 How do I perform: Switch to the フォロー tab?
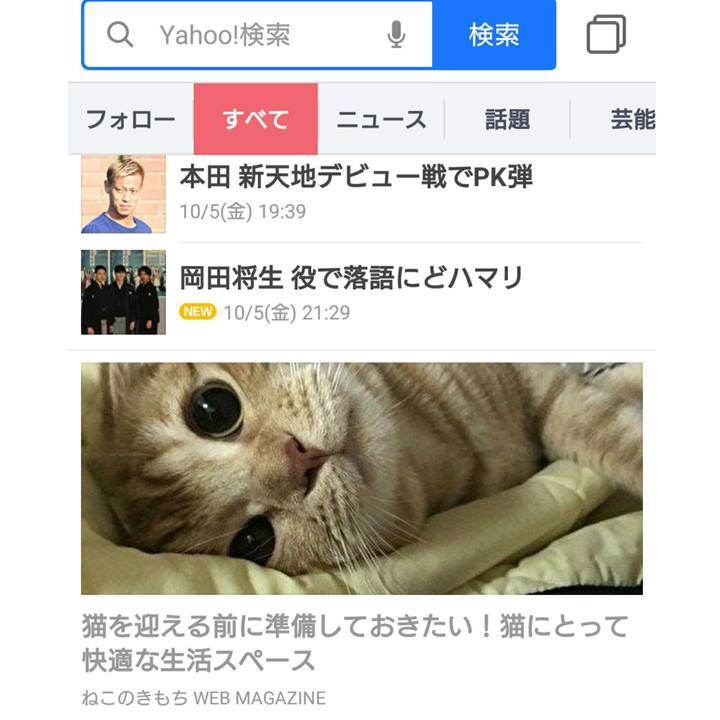[x=130, y=120]
